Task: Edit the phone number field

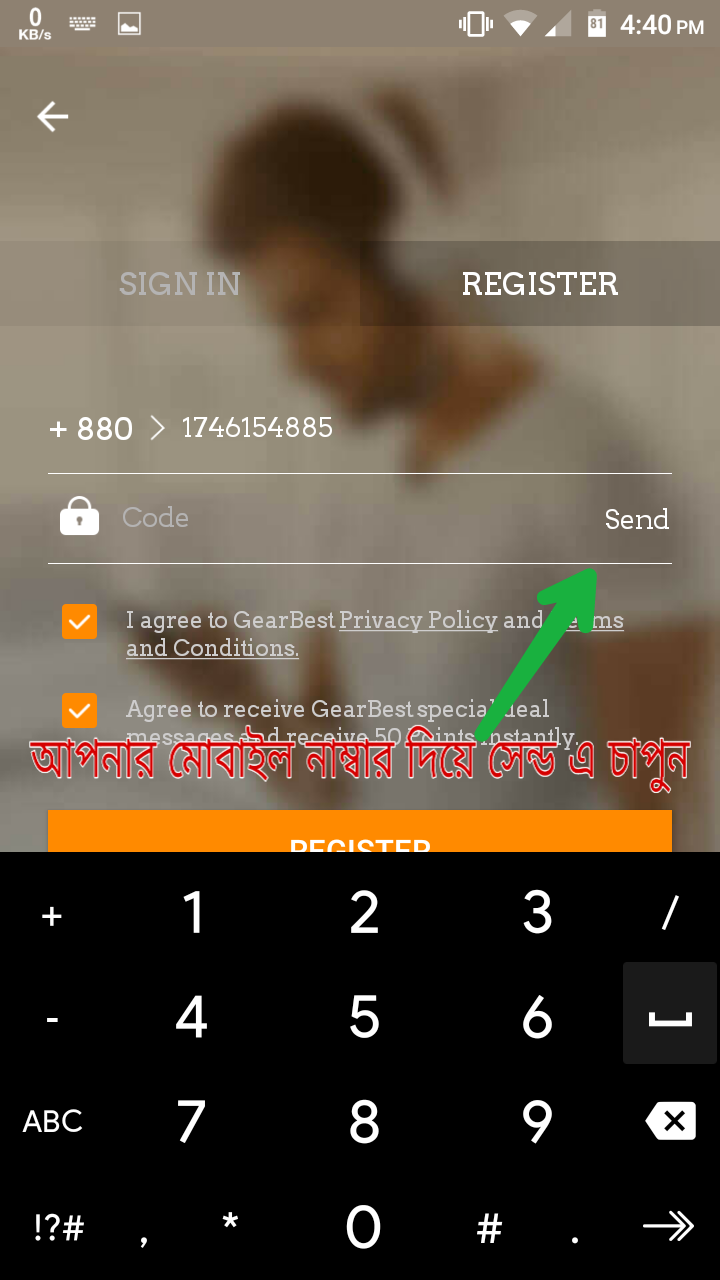Action: [400, 428]
